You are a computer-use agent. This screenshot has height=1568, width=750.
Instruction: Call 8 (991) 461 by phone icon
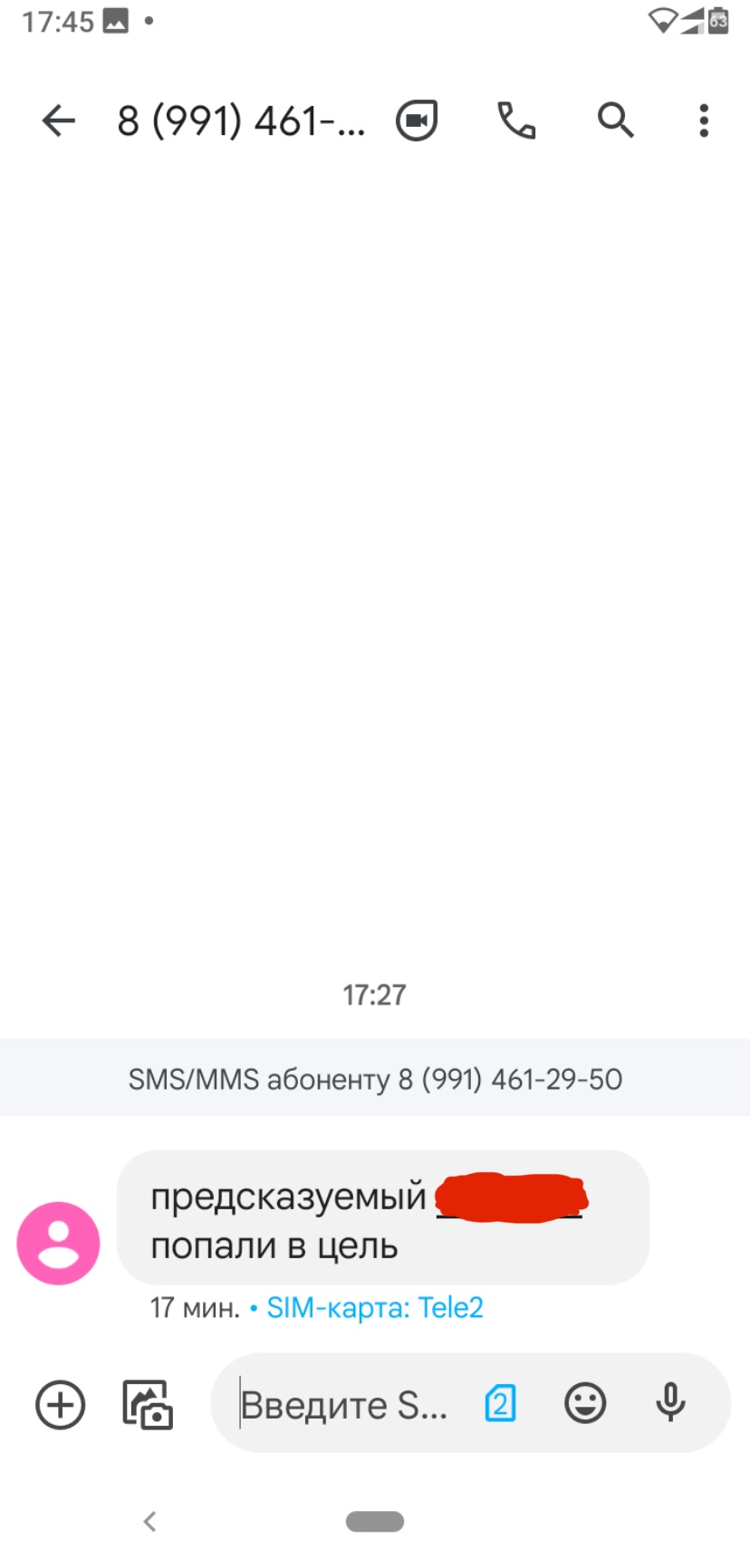tap(516, 120)
